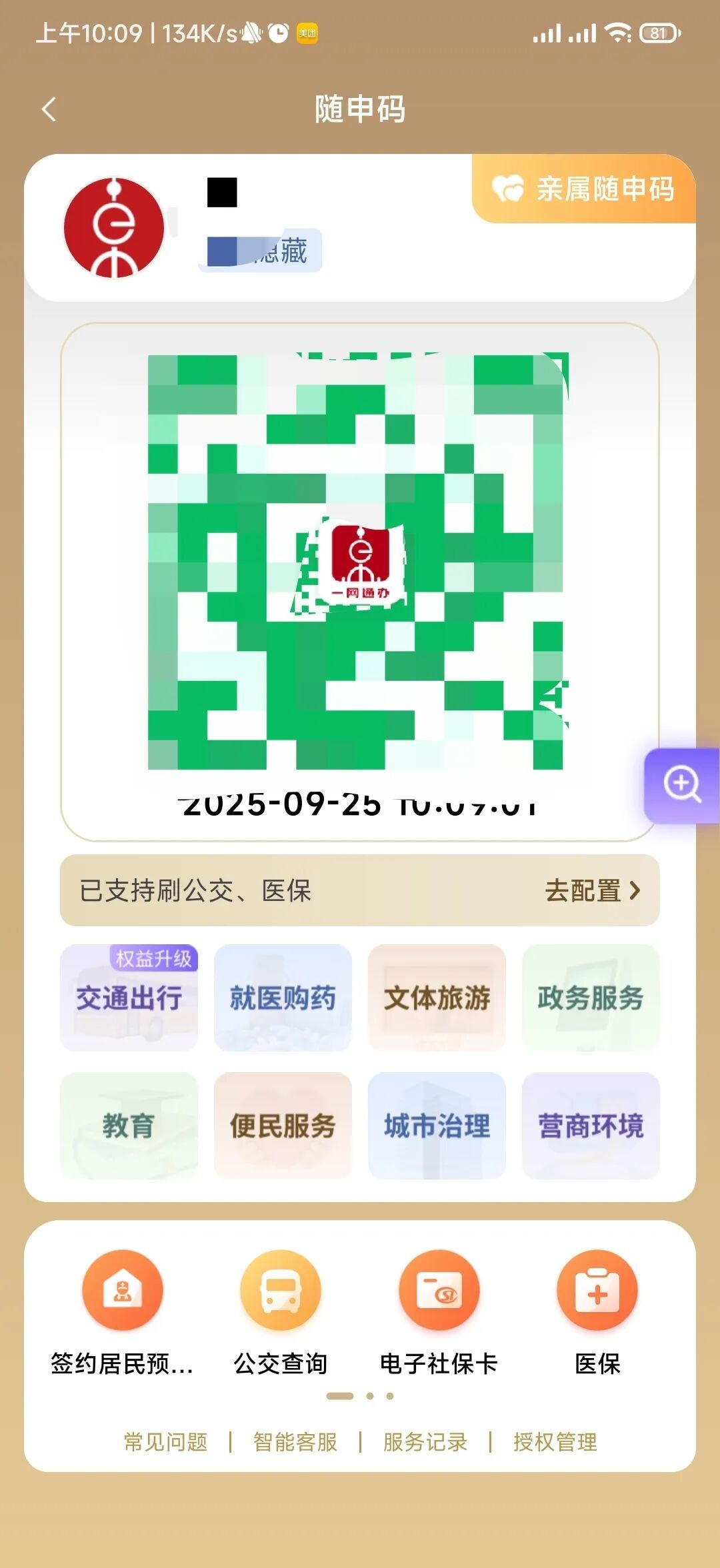The width and height of the screenshot is (720, 1568).
Task: Open the 交通出行 category
Action: point(129,998)
